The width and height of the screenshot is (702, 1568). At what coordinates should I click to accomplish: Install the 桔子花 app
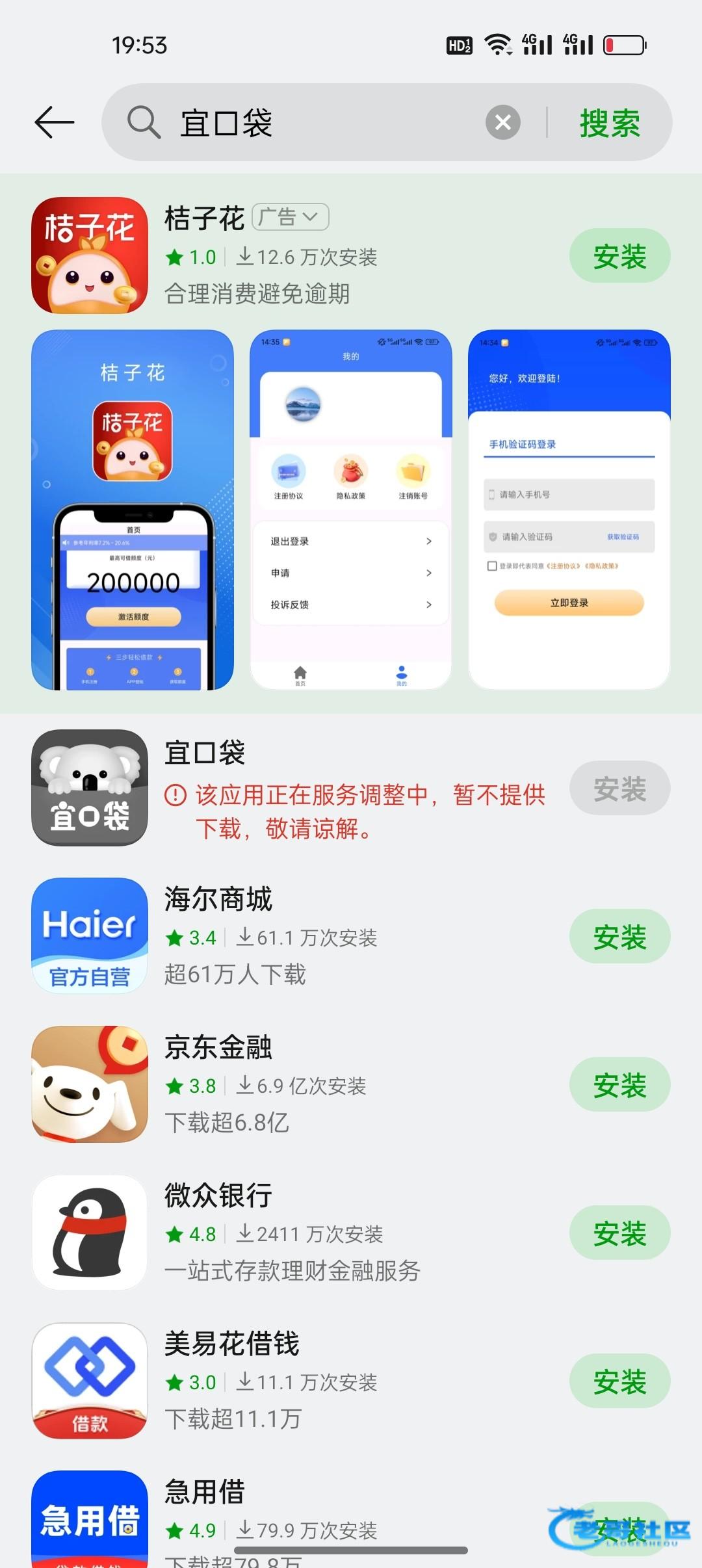click(x=619, y=256)
